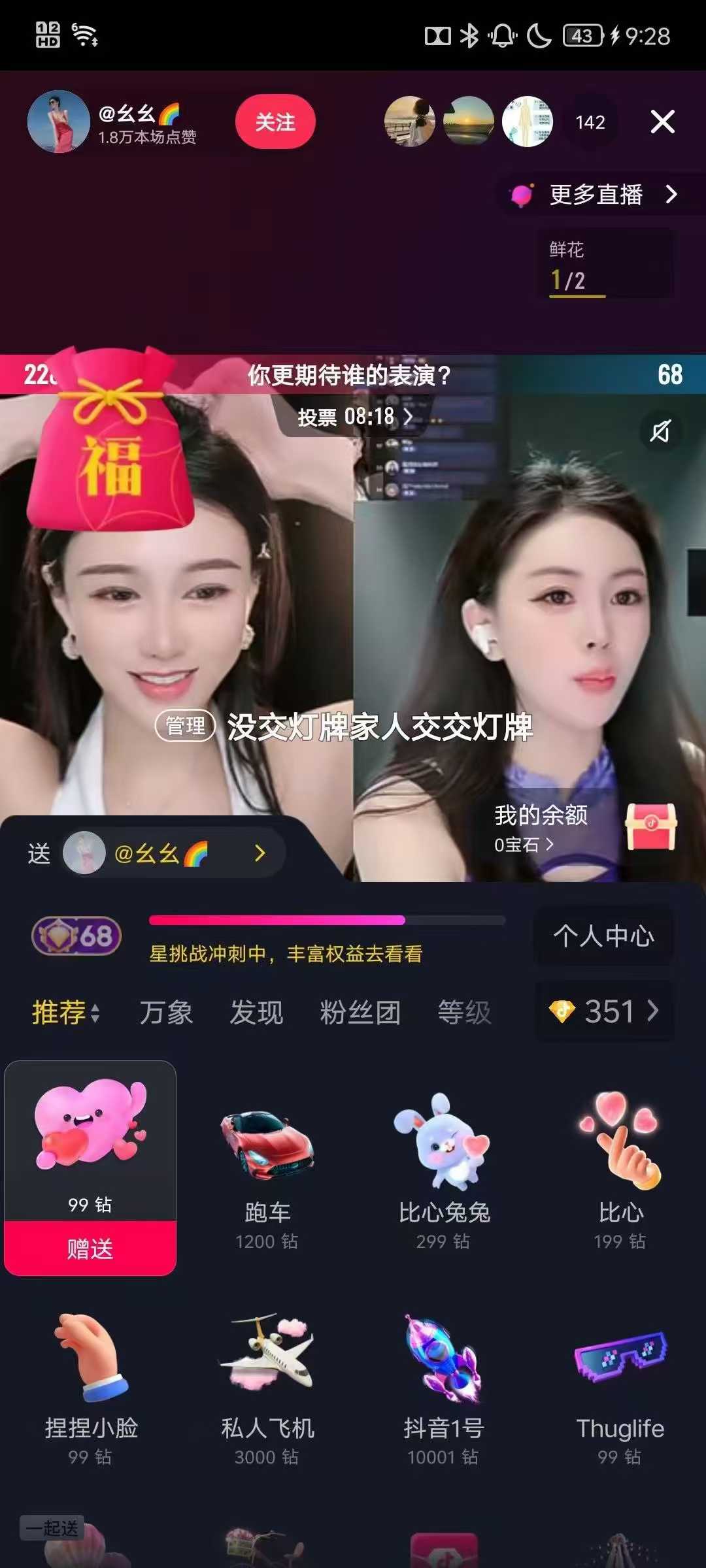Open the 351 diamond recharge page
Viewport: 706px width, 1568px height.
[605, 1012]
